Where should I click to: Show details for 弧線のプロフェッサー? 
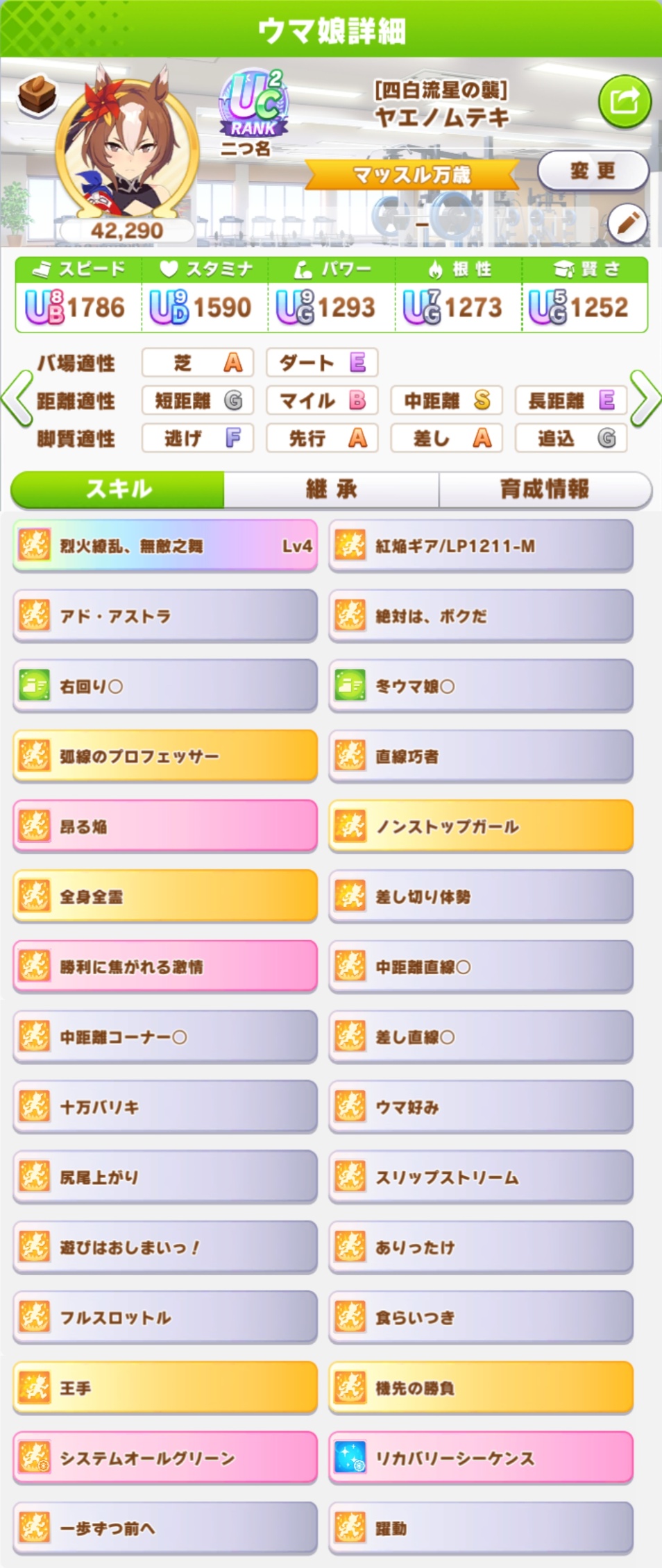point(165,756)
